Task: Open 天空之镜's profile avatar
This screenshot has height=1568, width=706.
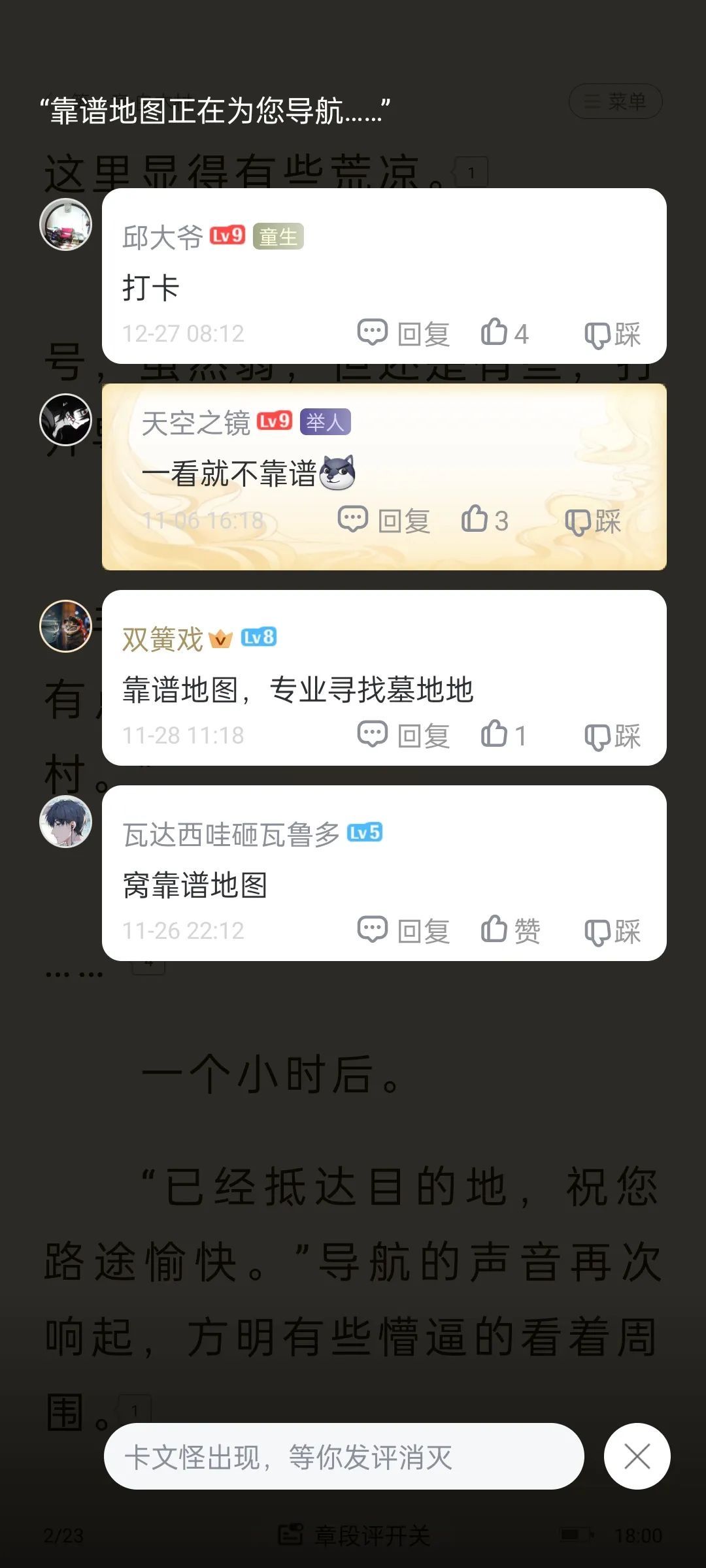Action: 66,419
